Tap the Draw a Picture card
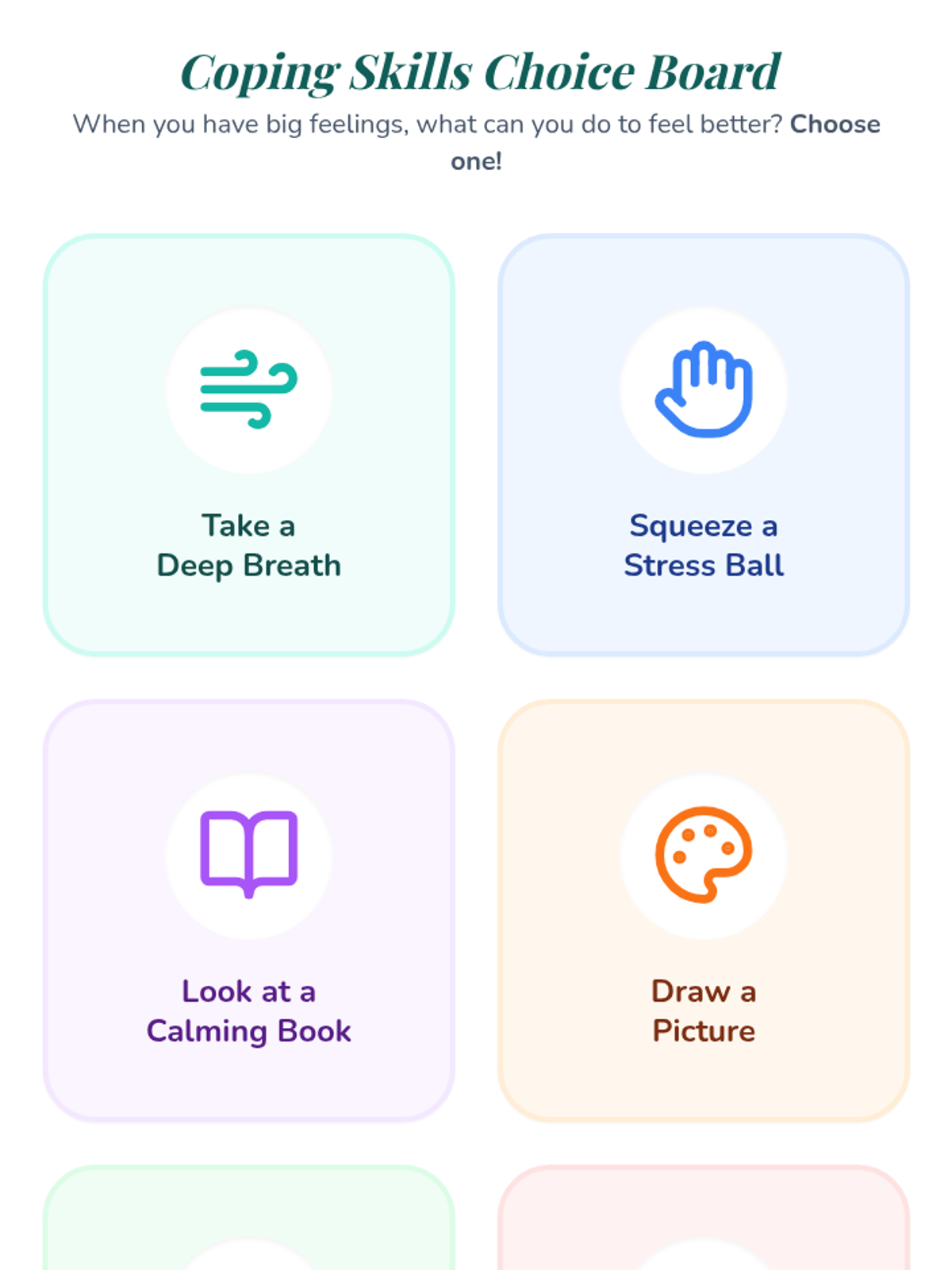This screenshot has height=1270, width=952. click(704, 911)
